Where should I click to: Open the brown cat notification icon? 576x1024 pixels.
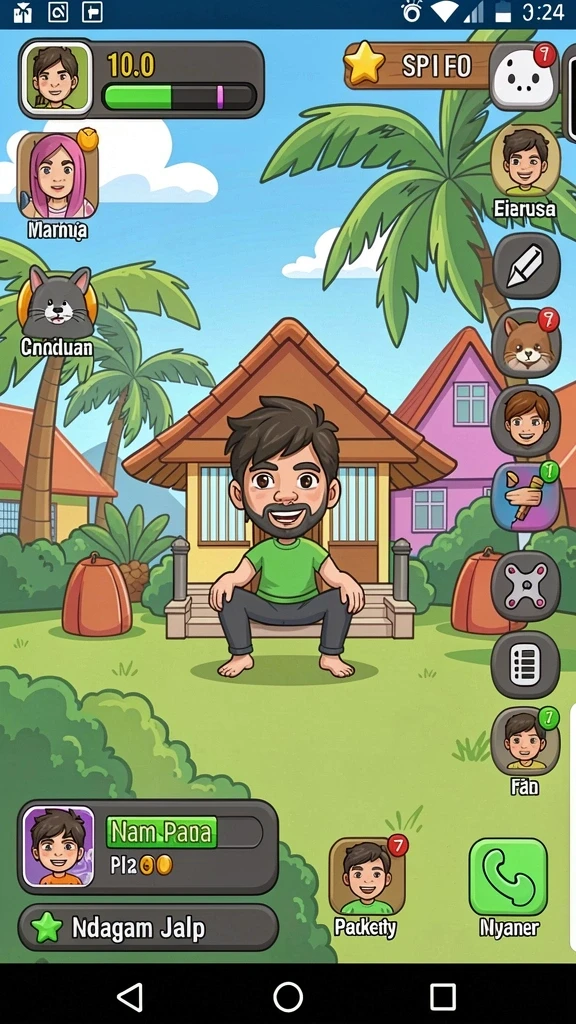(526, 344)
